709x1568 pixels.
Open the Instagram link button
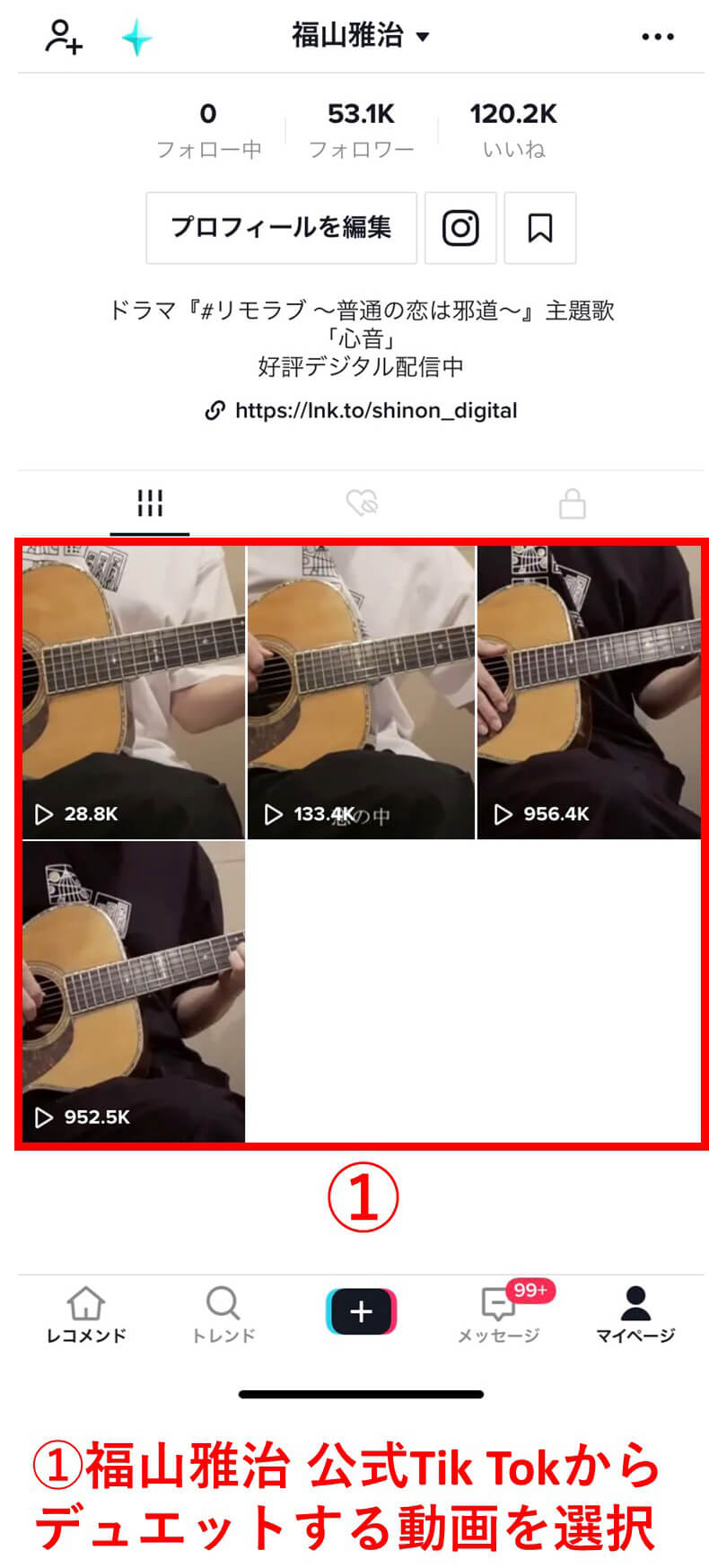click(460, 228)
